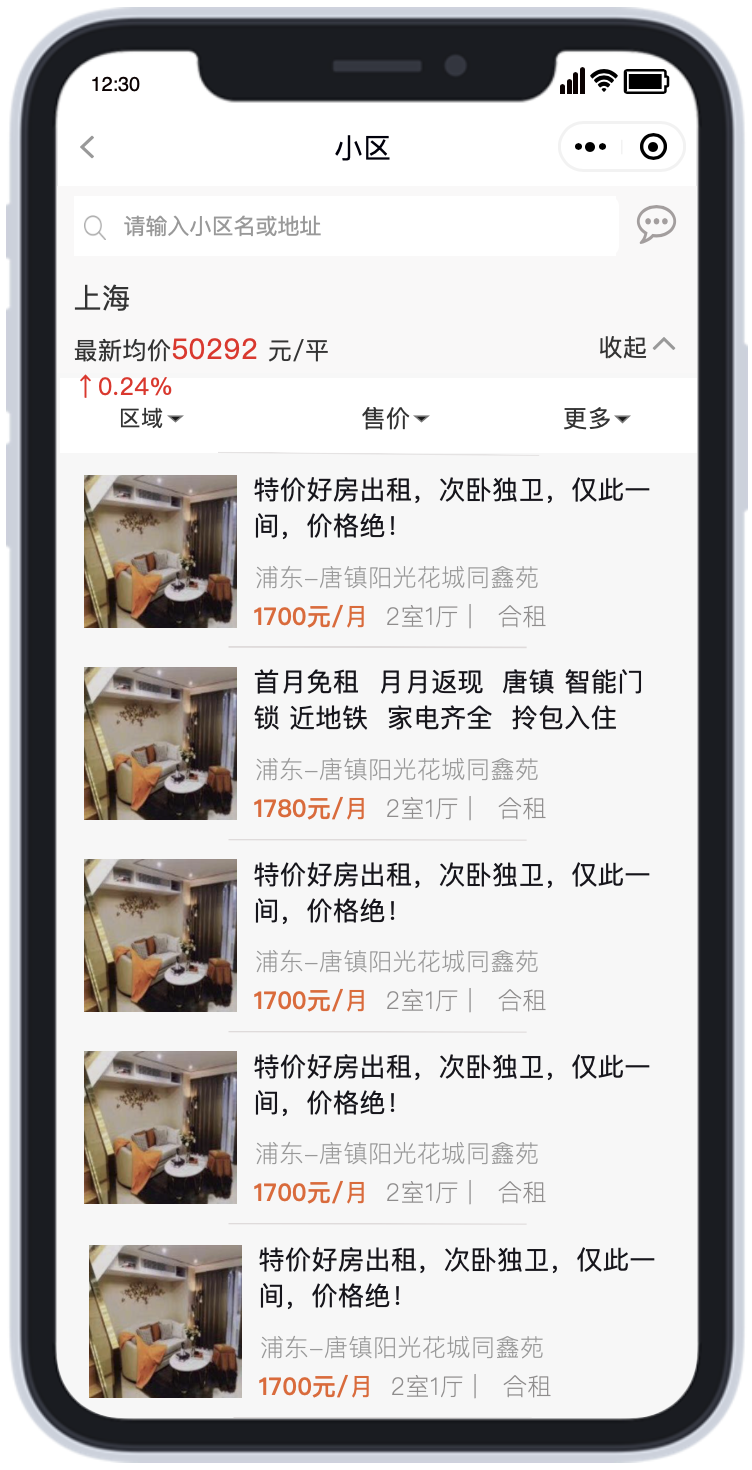Show 更多 filter options

coord(596,419)
